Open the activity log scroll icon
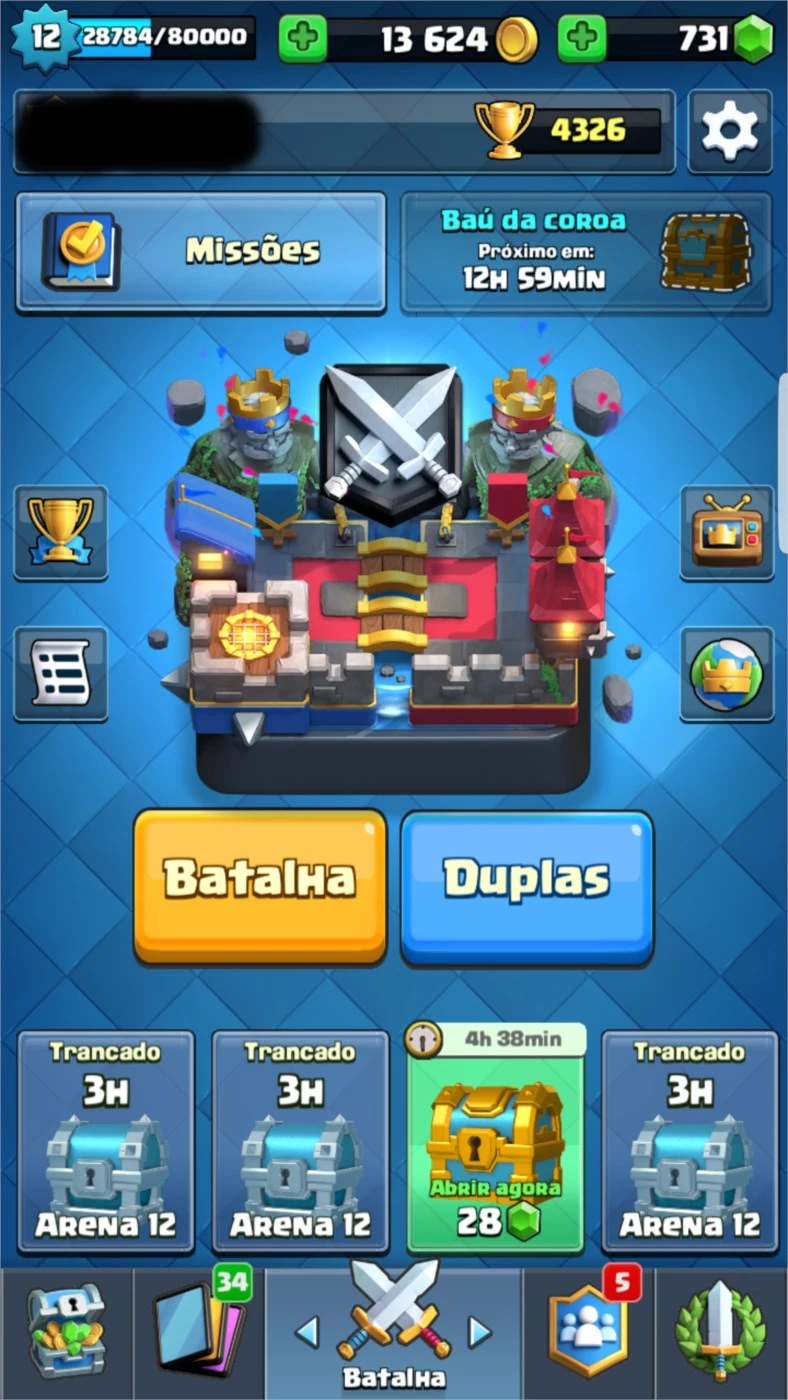The image size is (788, 1400). coord(61,674)
